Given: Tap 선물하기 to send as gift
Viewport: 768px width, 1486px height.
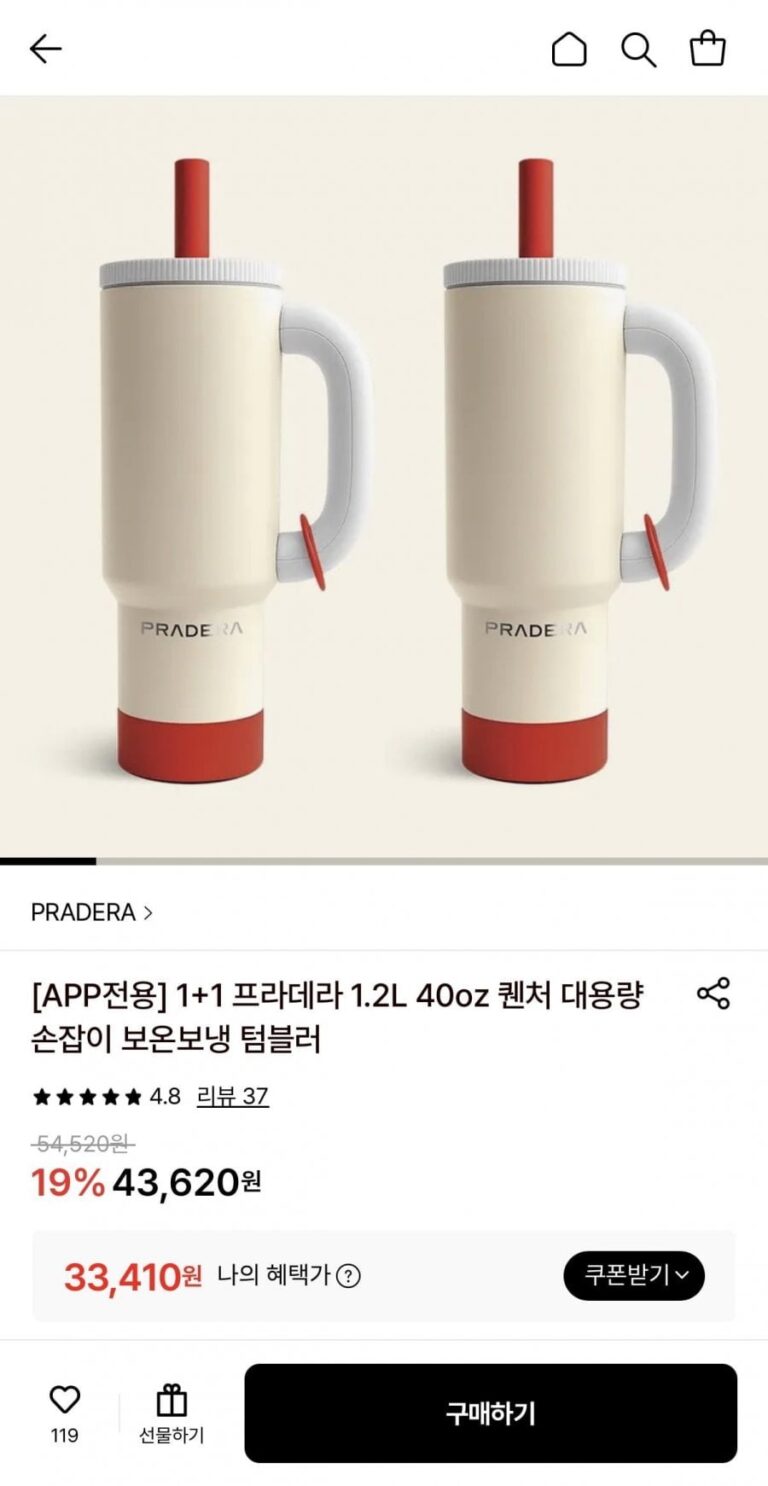Looking at the screenshot, I should click(x=171, y=1413).
